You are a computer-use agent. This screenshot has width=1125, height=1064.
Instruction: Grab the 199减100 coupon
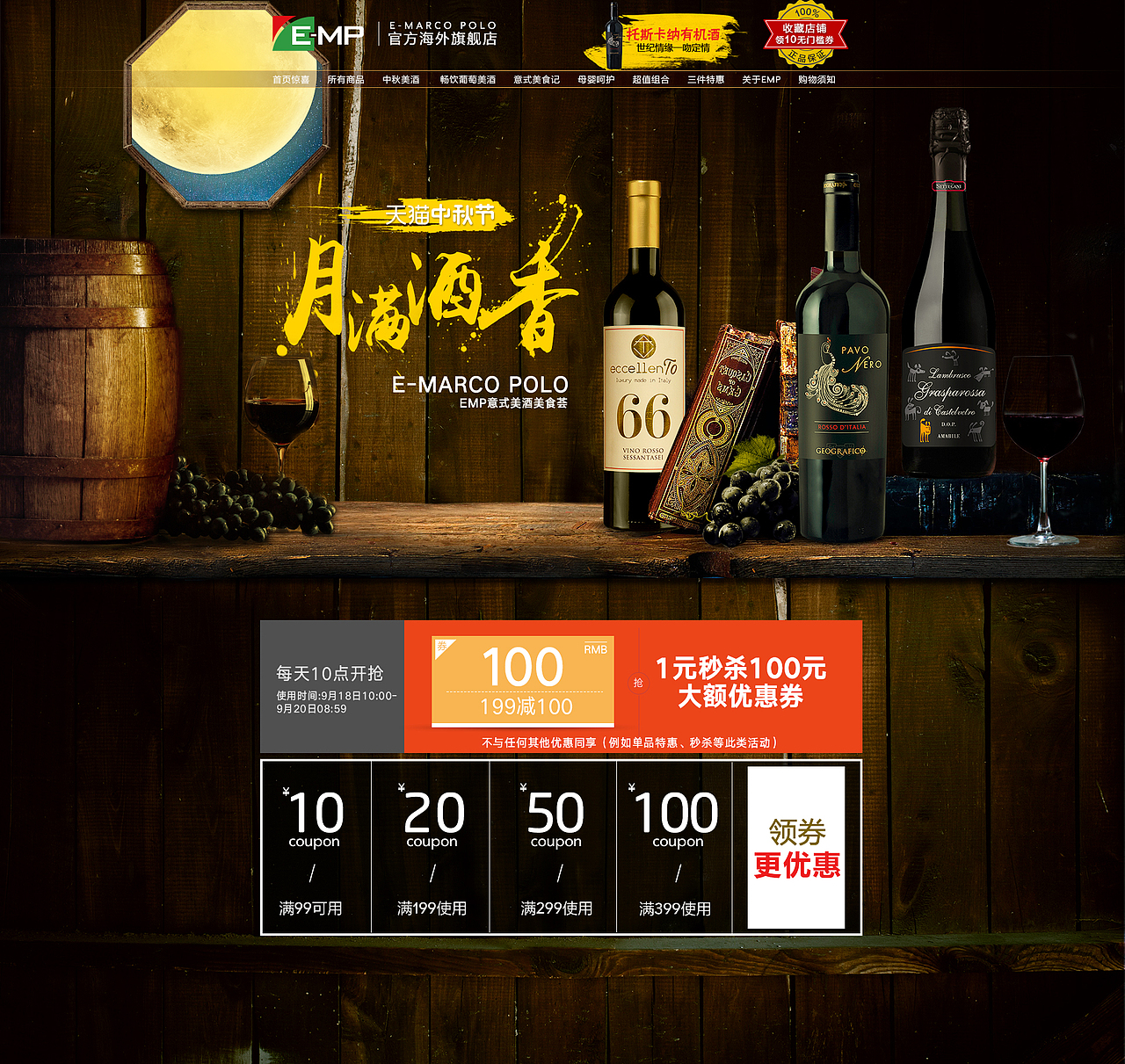click(x=523, y=681)
